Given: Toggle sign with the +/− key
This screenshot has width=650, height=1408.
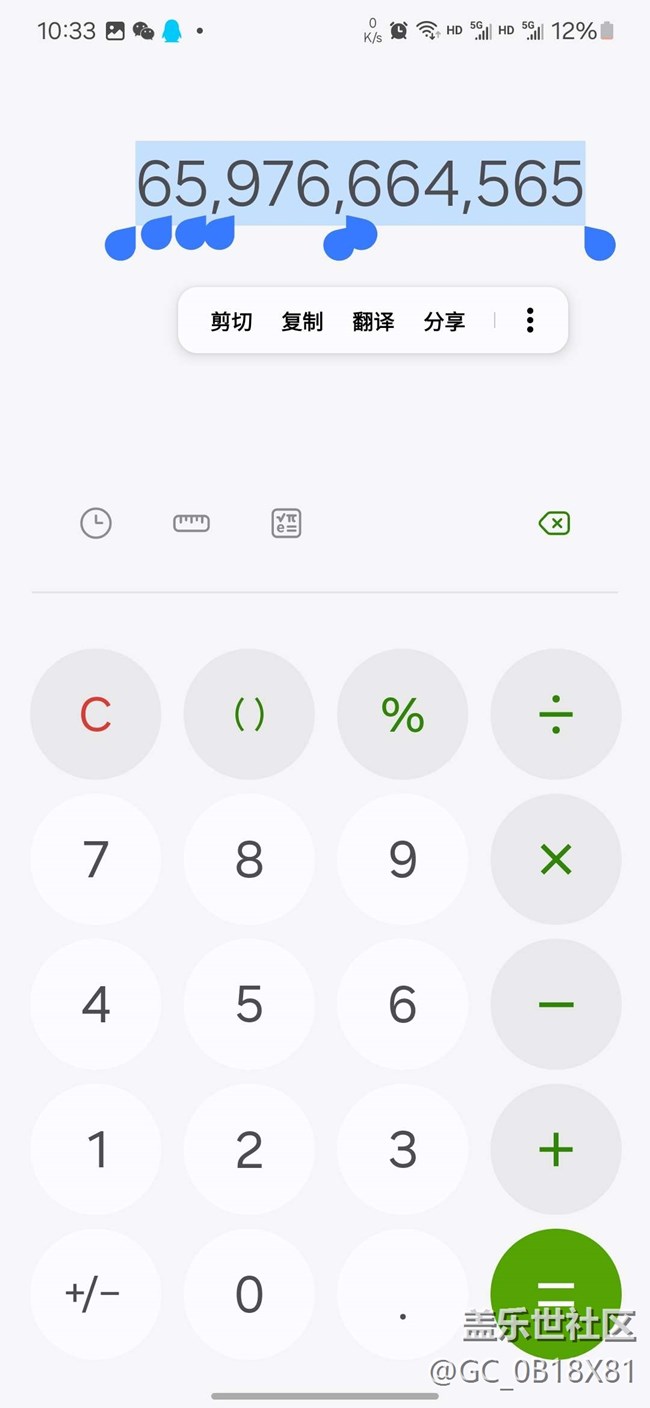Looking at the screenshot, I should coord(96,1294).
